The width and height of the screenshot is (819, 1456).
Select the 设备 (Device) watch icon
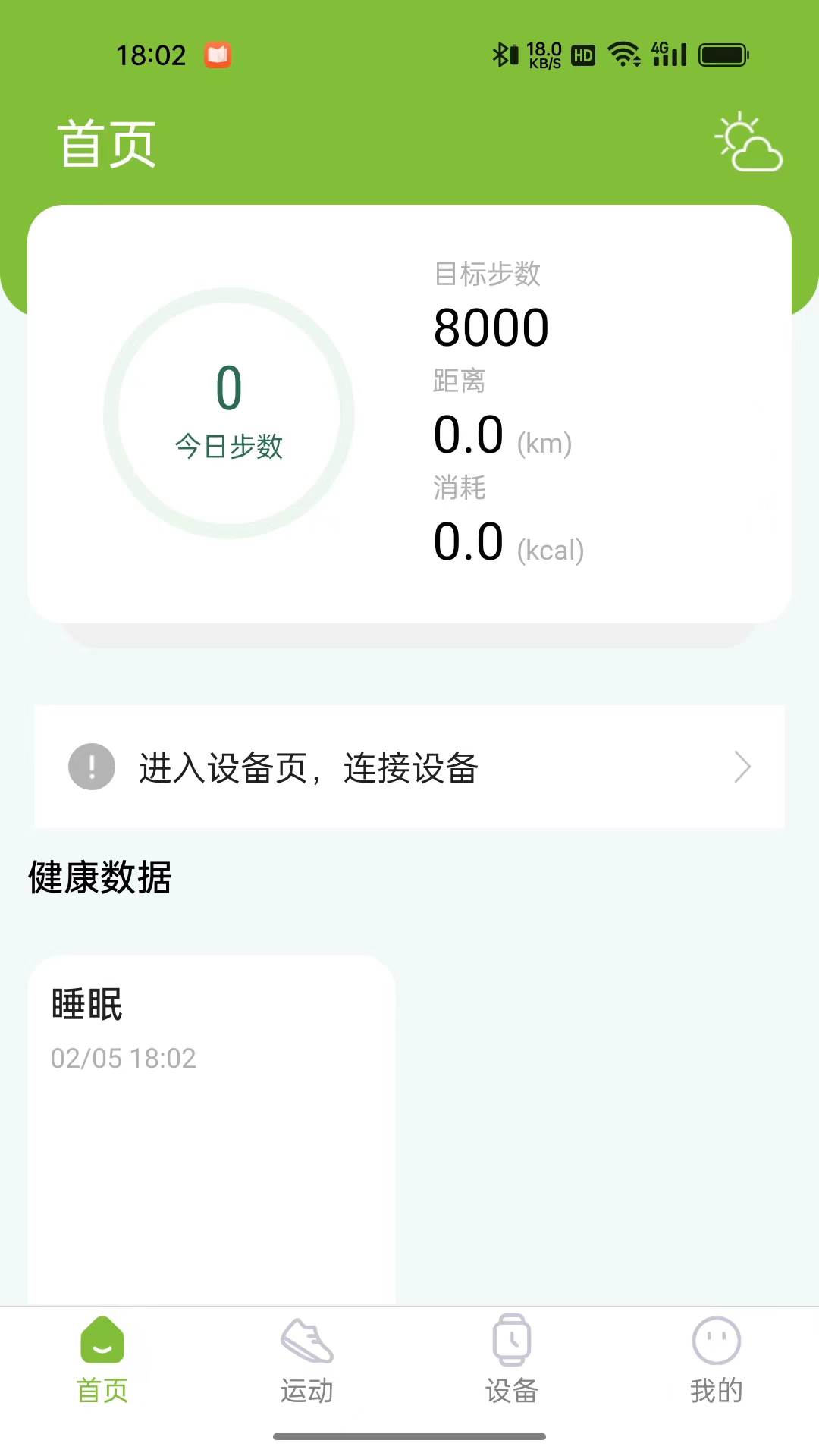tap(512, 1342)
